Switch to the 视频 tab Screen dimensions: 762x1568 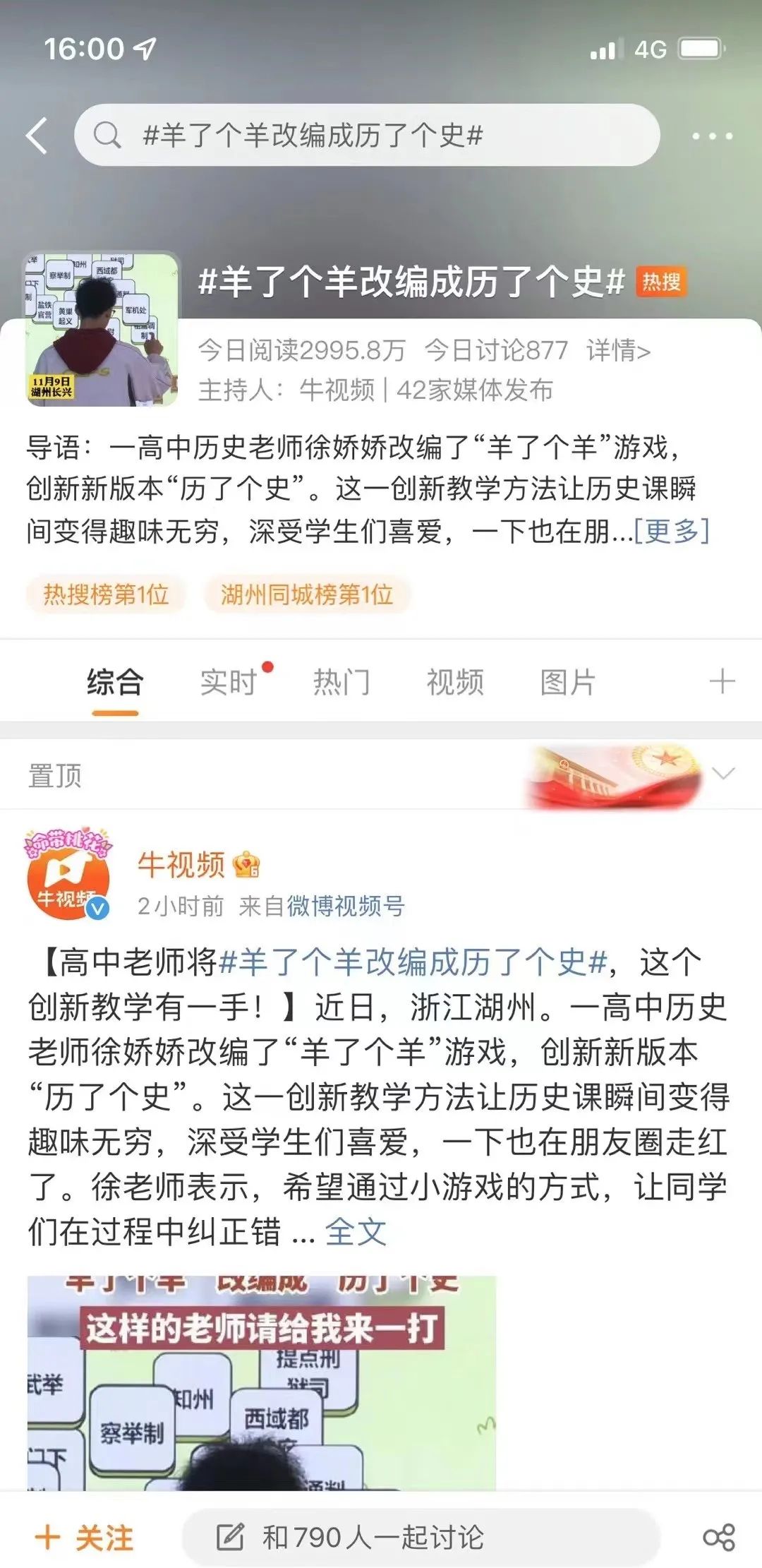pos(455,682)
